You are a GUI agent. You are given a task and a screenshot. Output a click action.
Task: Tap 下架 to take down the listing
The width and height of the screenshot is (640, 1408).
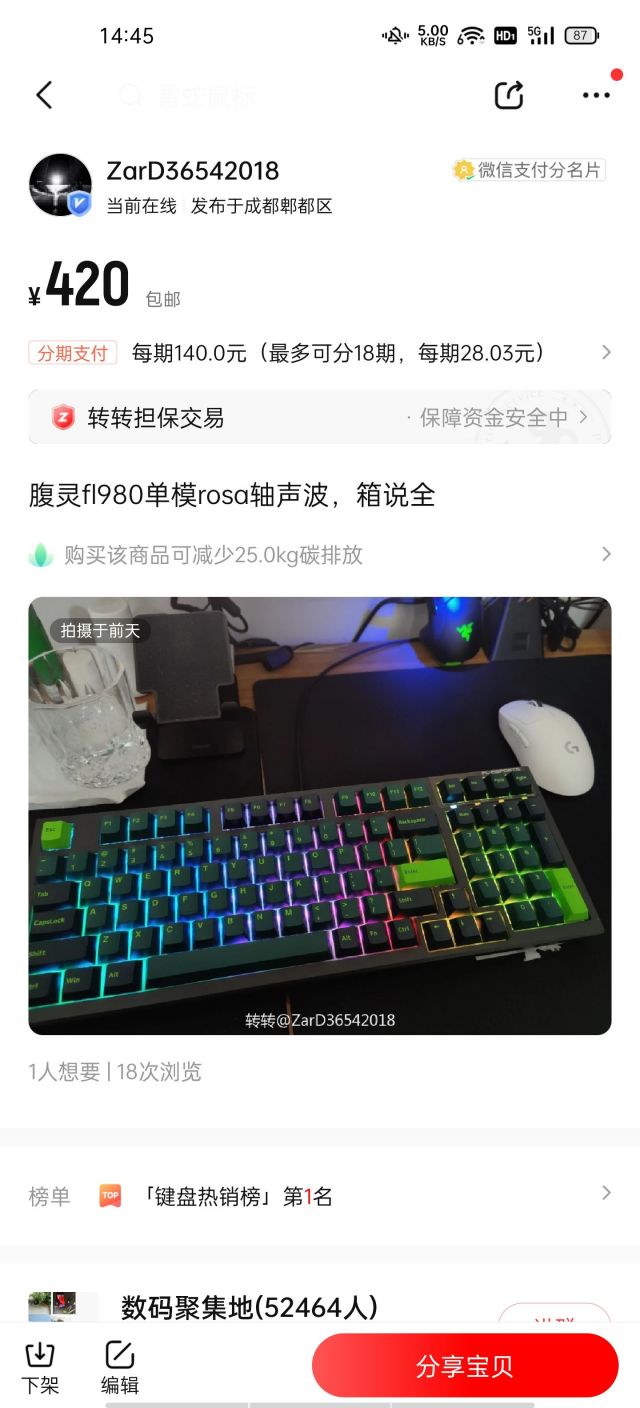[x=40, y=1367]
